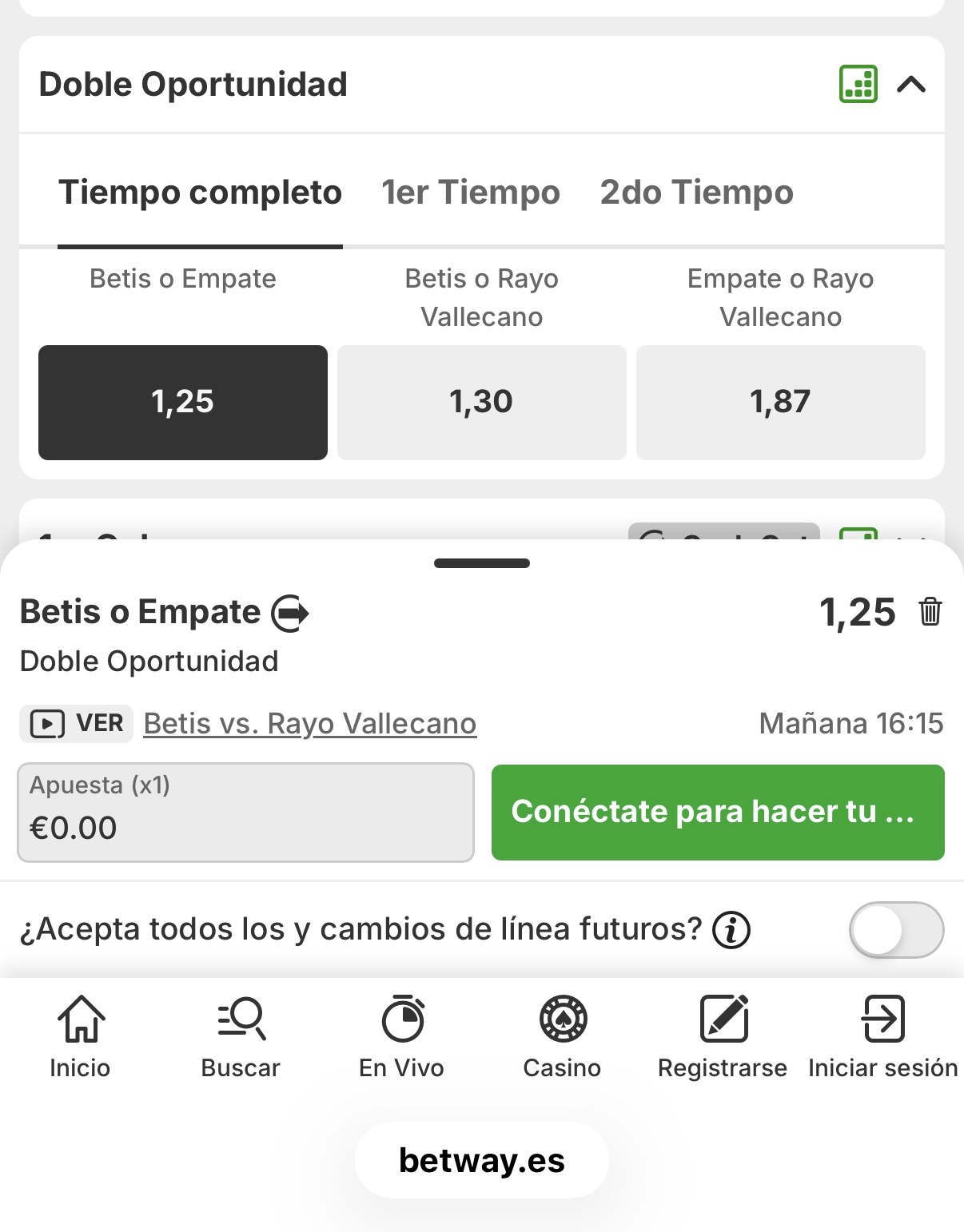Screen dimensions: 964x1232
Task: Tap the green Conéctate para hacer tu button
Action: (x=717, y=813)
